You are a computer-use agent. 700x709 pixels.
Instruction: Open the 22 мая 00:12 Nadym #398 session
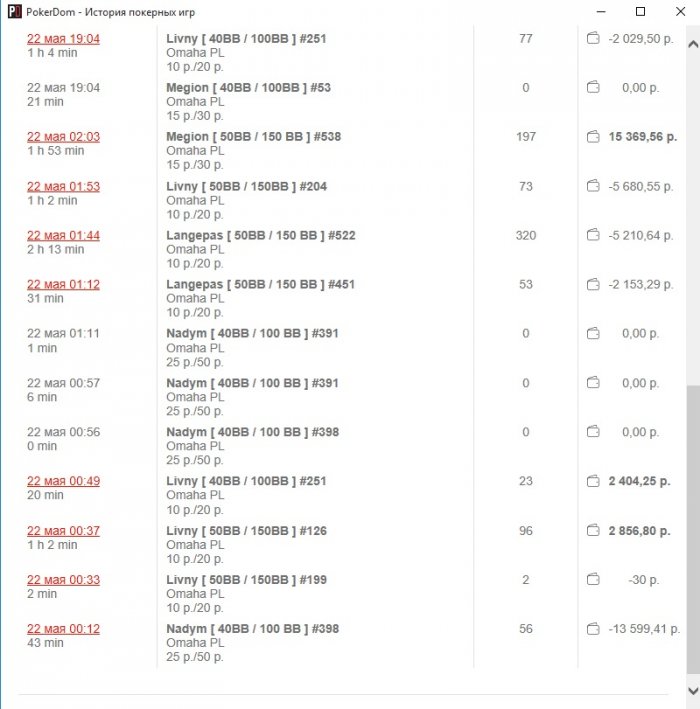click(63, 629)
